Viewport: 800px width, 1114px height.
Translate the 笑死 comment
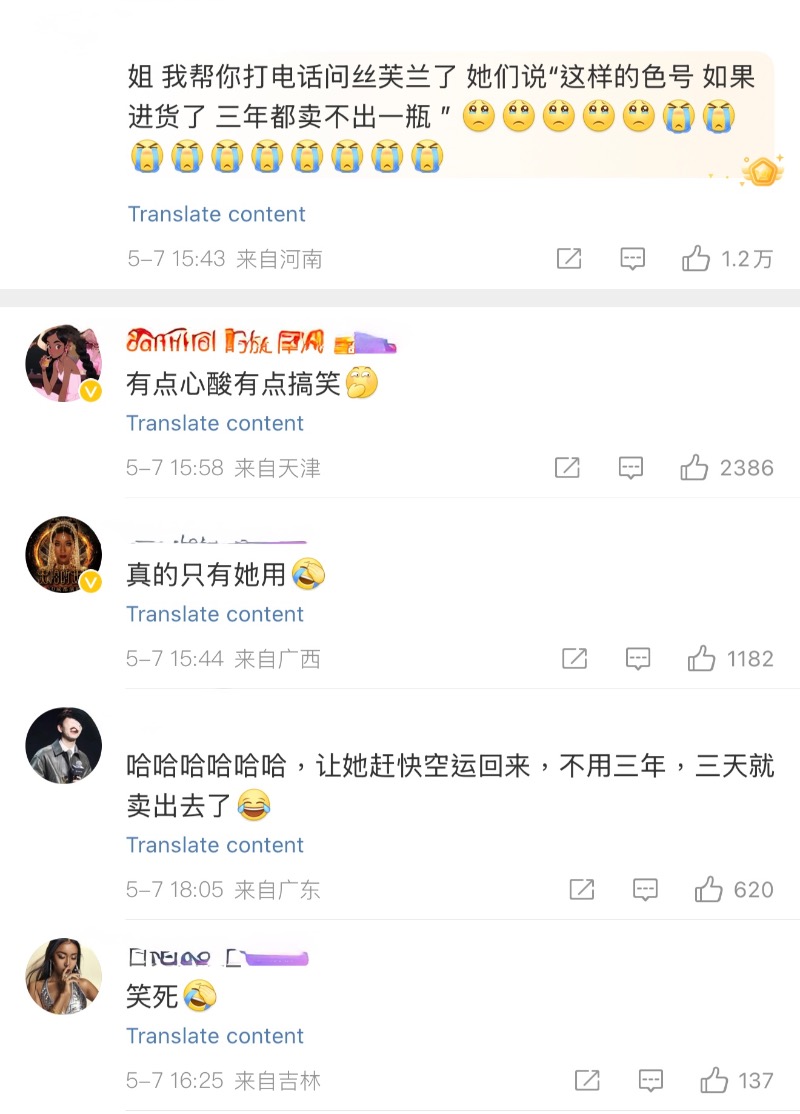click(215, 1036)
